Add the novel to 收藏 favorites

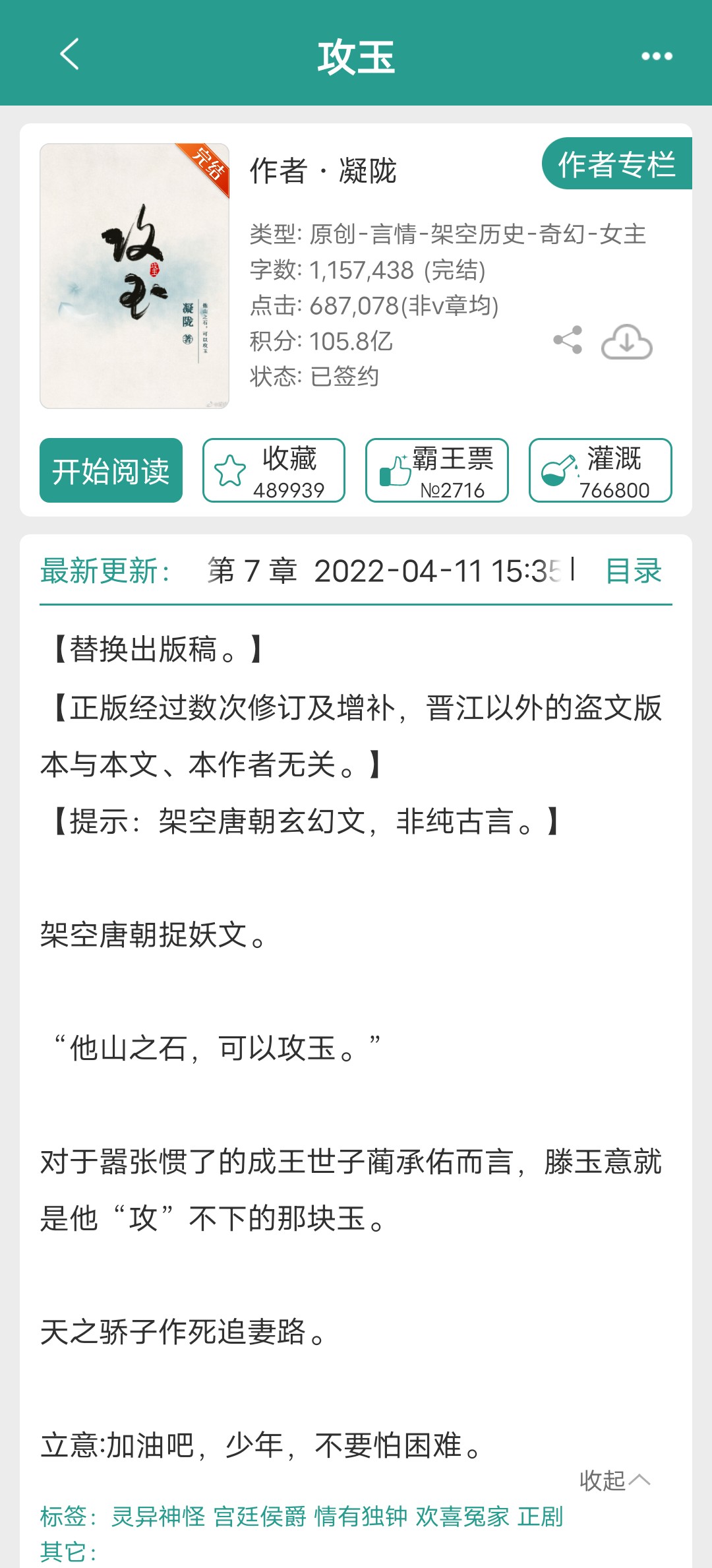274,470
